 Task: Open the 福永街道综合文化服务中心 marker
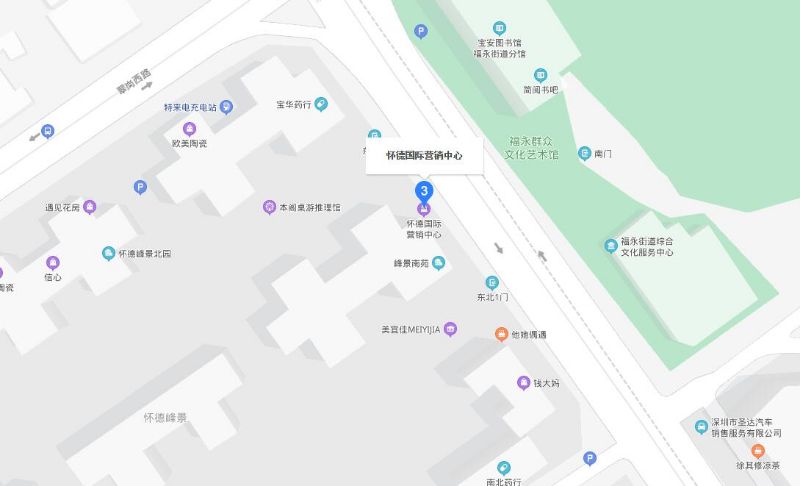tap(610, 246)
